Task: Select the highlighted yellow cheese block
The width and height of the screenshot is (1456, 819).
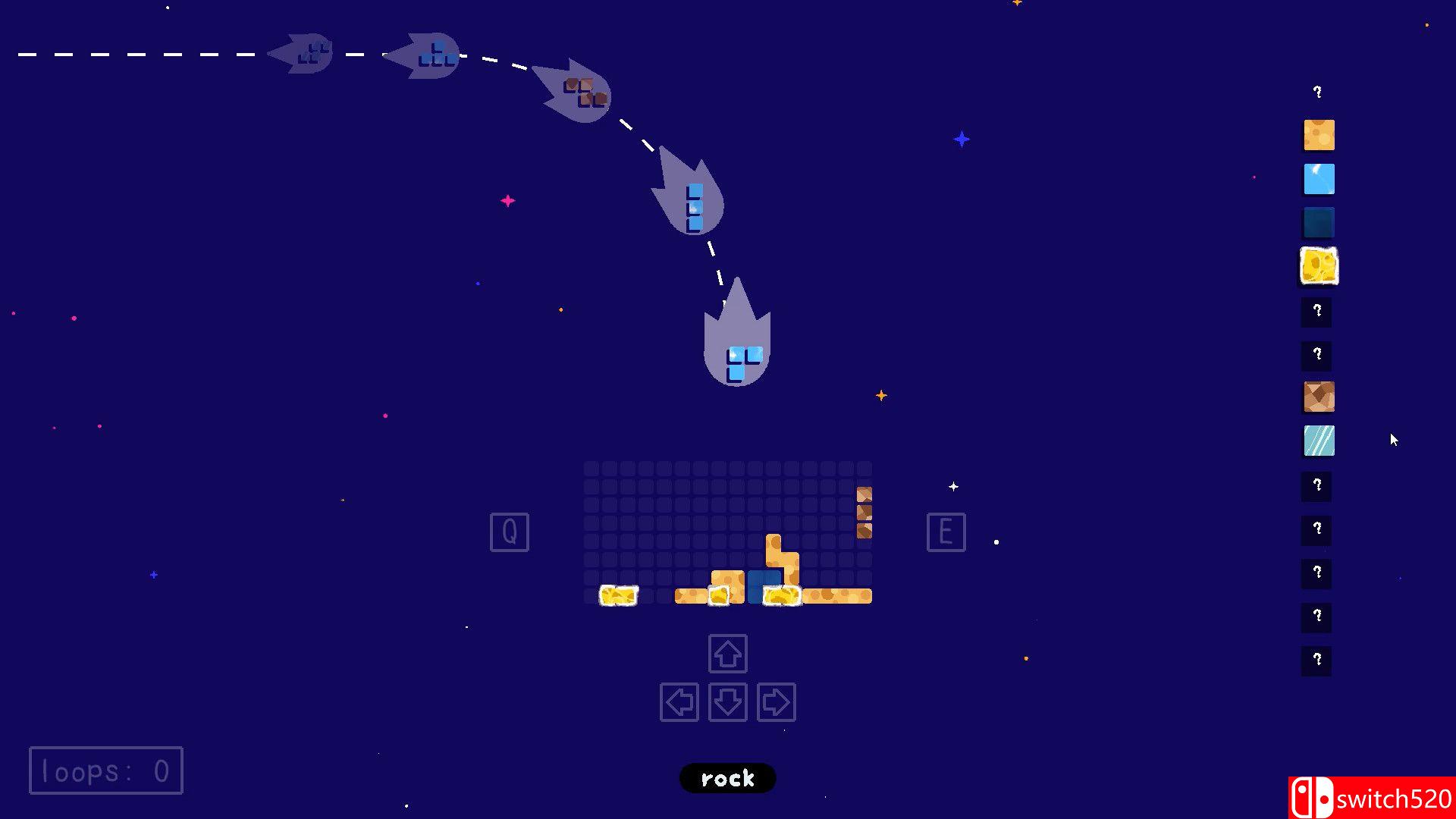Action: point(1319,266)
